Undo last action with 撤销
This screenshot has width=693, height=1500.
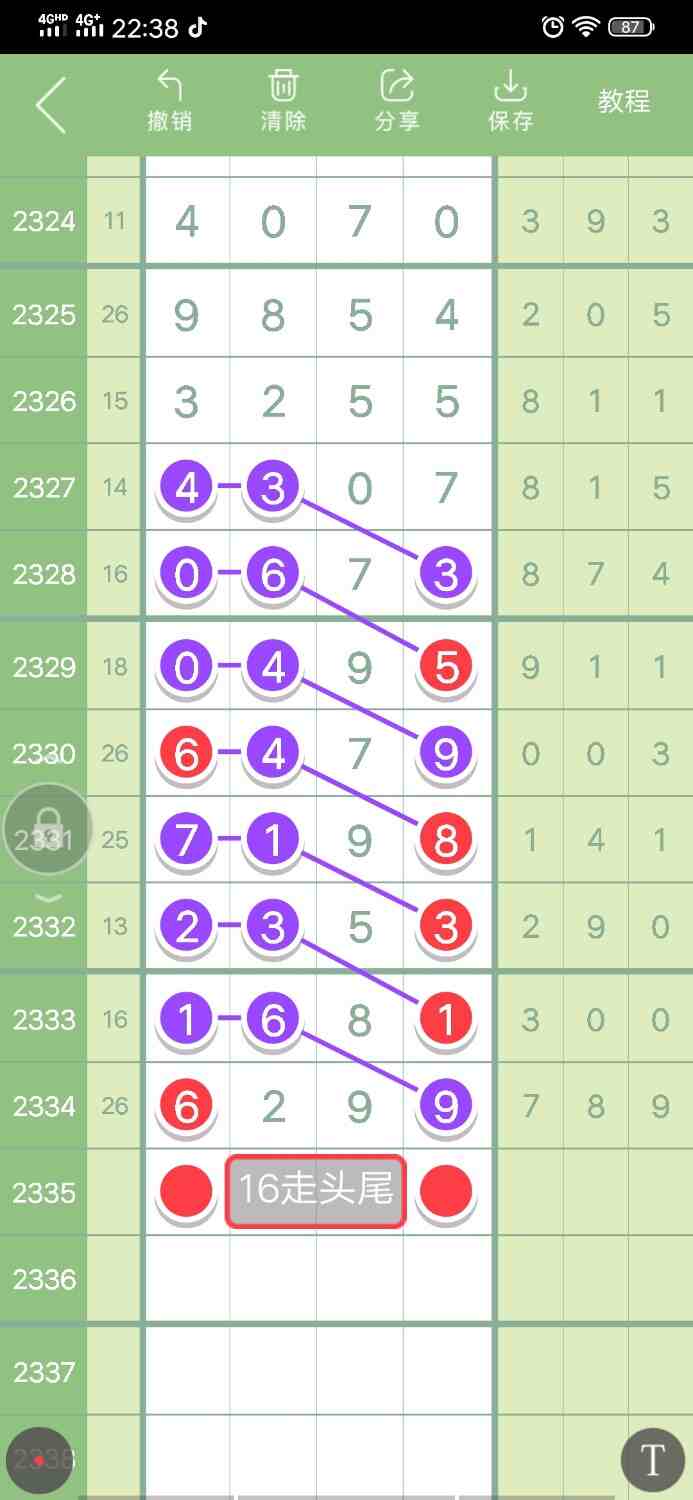(169, 101)
